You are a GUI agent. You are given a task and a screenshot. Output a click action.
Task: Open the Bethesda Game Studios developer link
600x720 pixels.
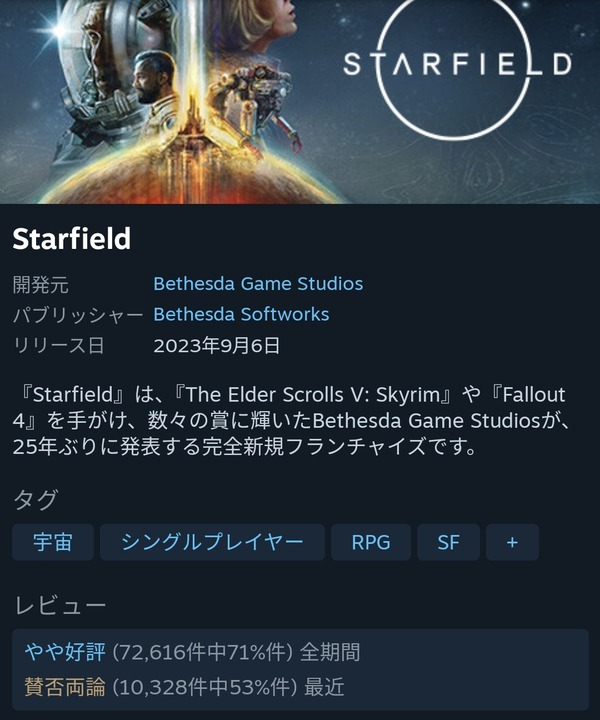coord(258,284)
